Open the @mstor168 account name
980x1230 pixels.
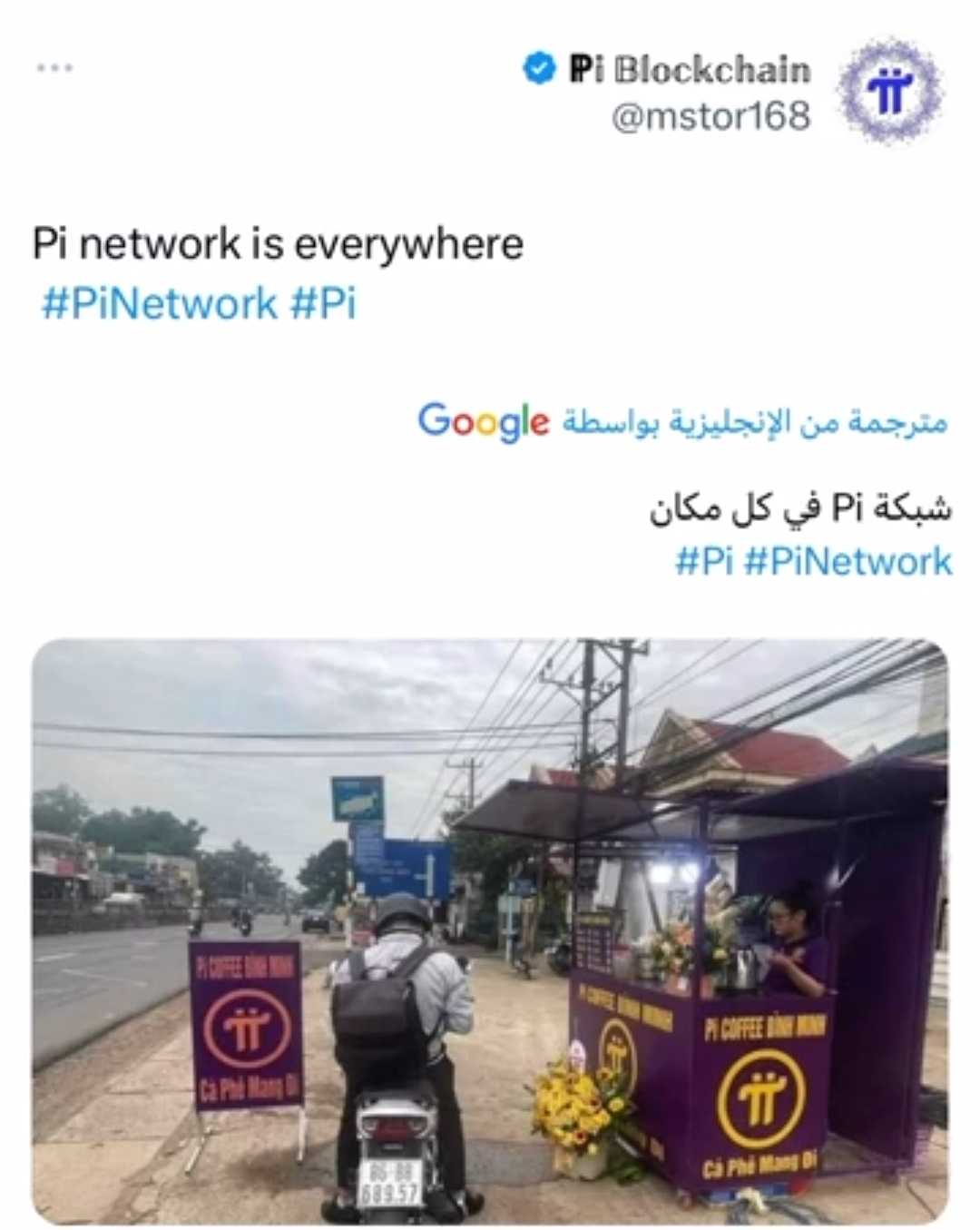(x=710, y=115)
